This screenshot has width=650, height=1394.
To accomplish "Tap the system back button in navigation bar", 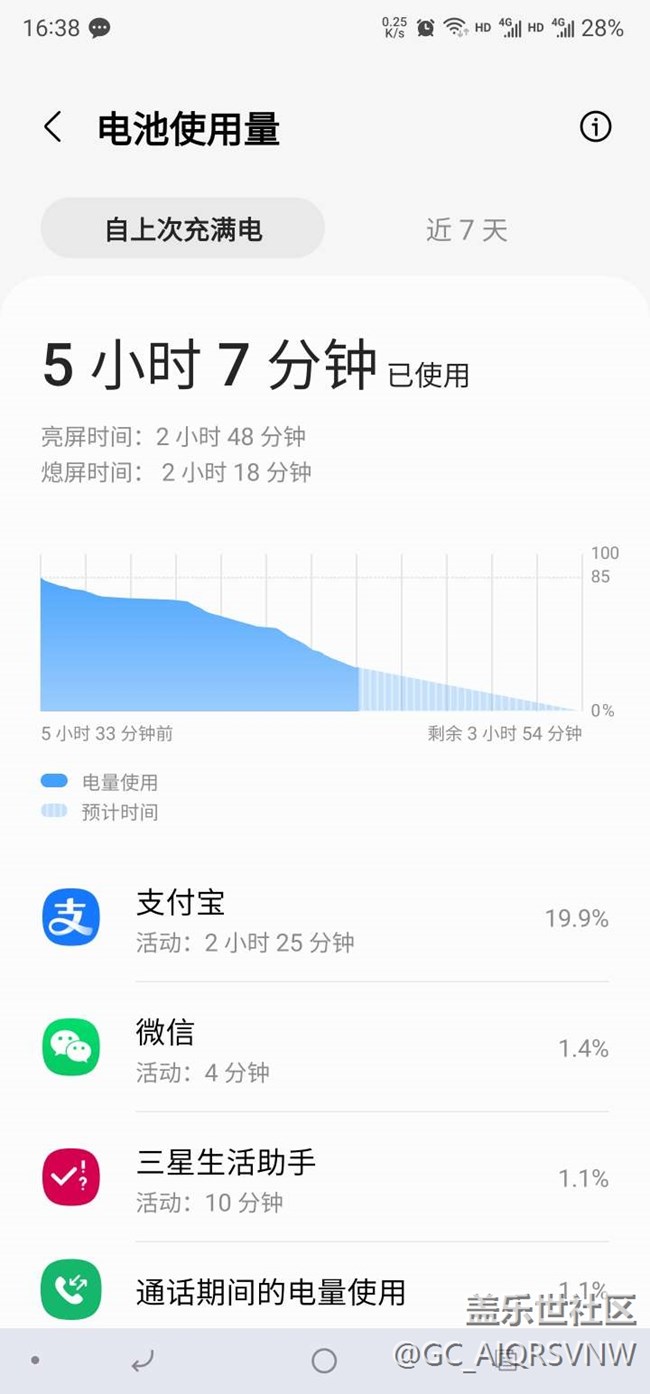I will (143, 1360).
